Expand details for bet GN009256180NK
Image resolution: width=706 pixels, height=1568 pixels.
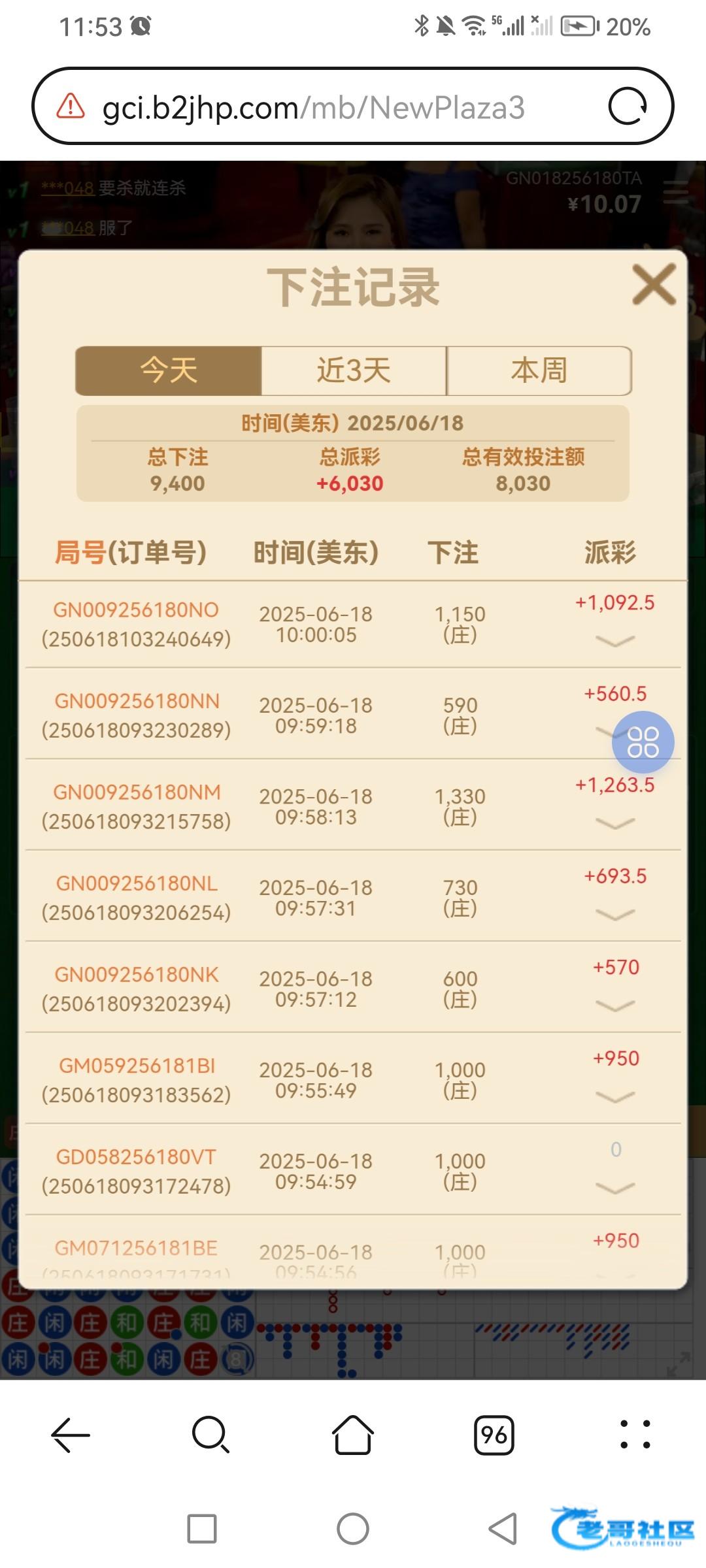(615, 1005)
